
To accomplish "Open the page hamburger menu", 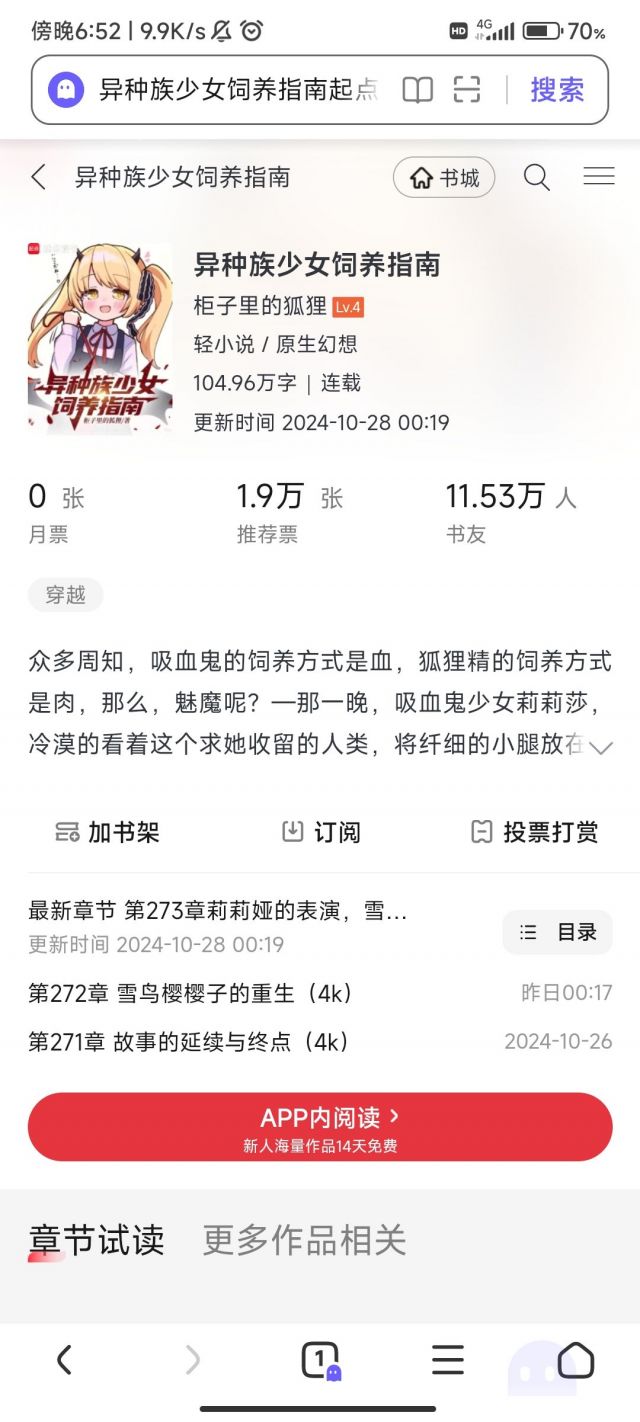I will click(x=598, y=177).
